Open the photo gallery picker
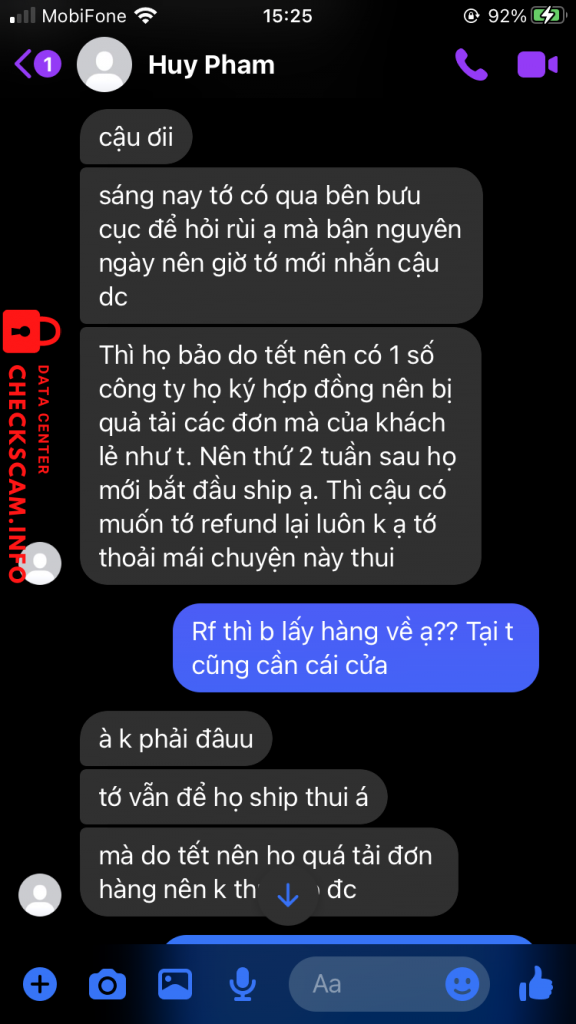The height and width of the screenshot is (1024, 576). click(x=175, y=984)
